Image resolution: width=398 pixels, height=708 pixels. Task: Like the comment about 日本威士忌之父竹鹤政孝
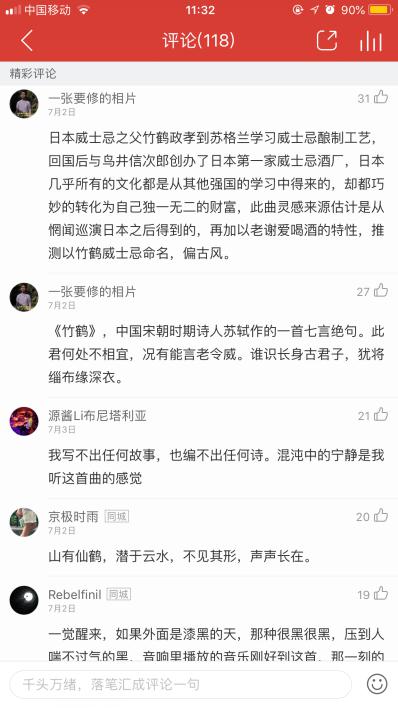(381, 97)
